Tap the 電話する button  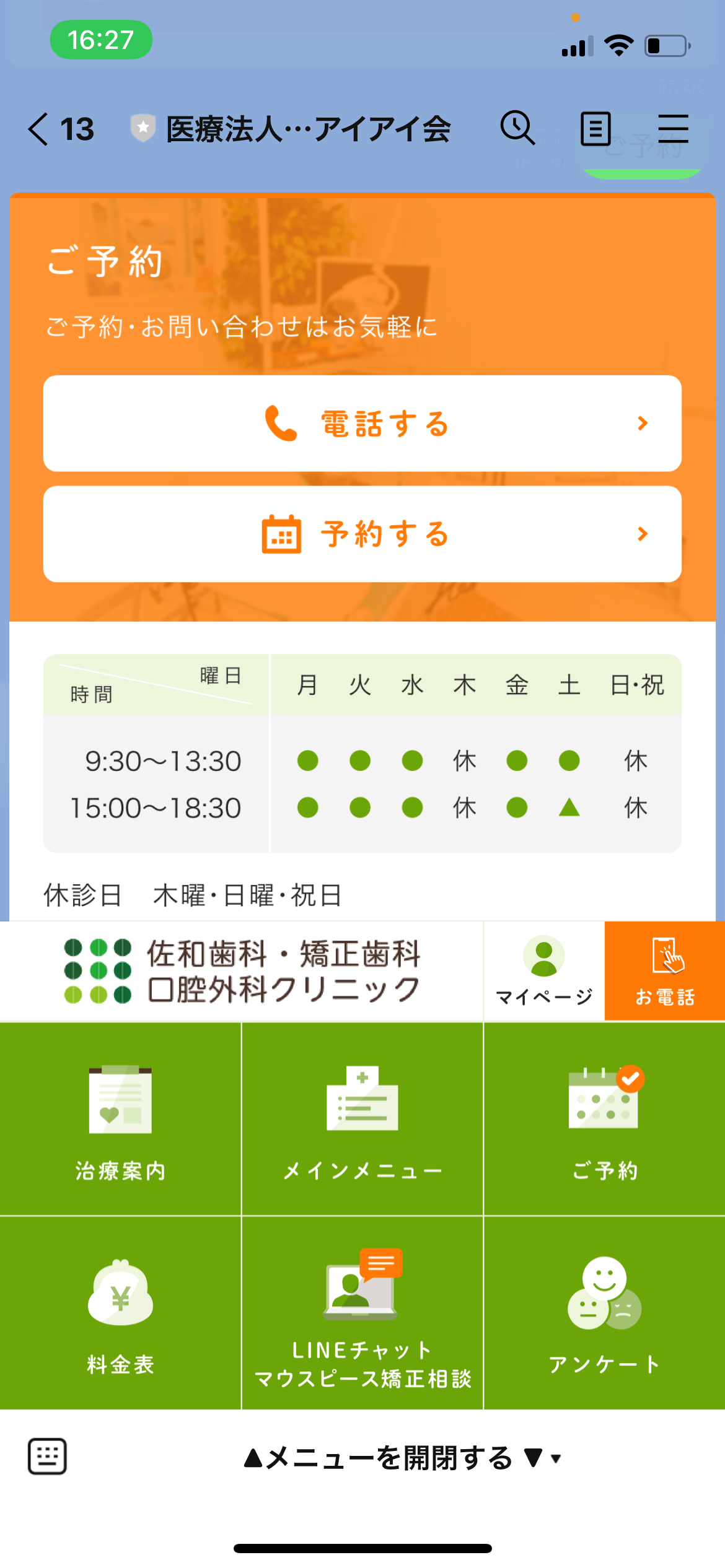[362, 424]
